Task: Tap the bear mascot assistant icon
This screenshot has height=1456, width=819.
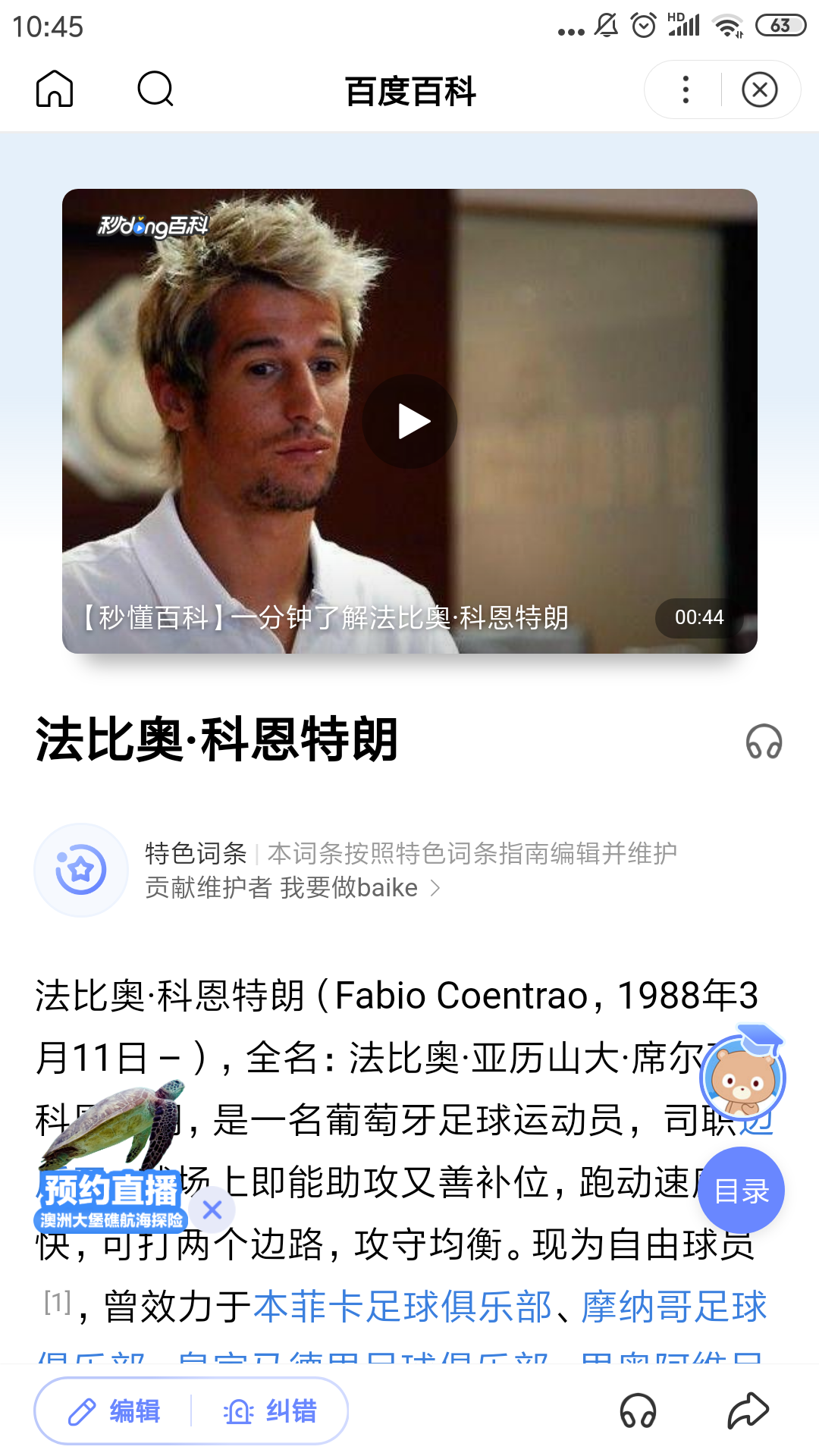Action: [742, 1076]
